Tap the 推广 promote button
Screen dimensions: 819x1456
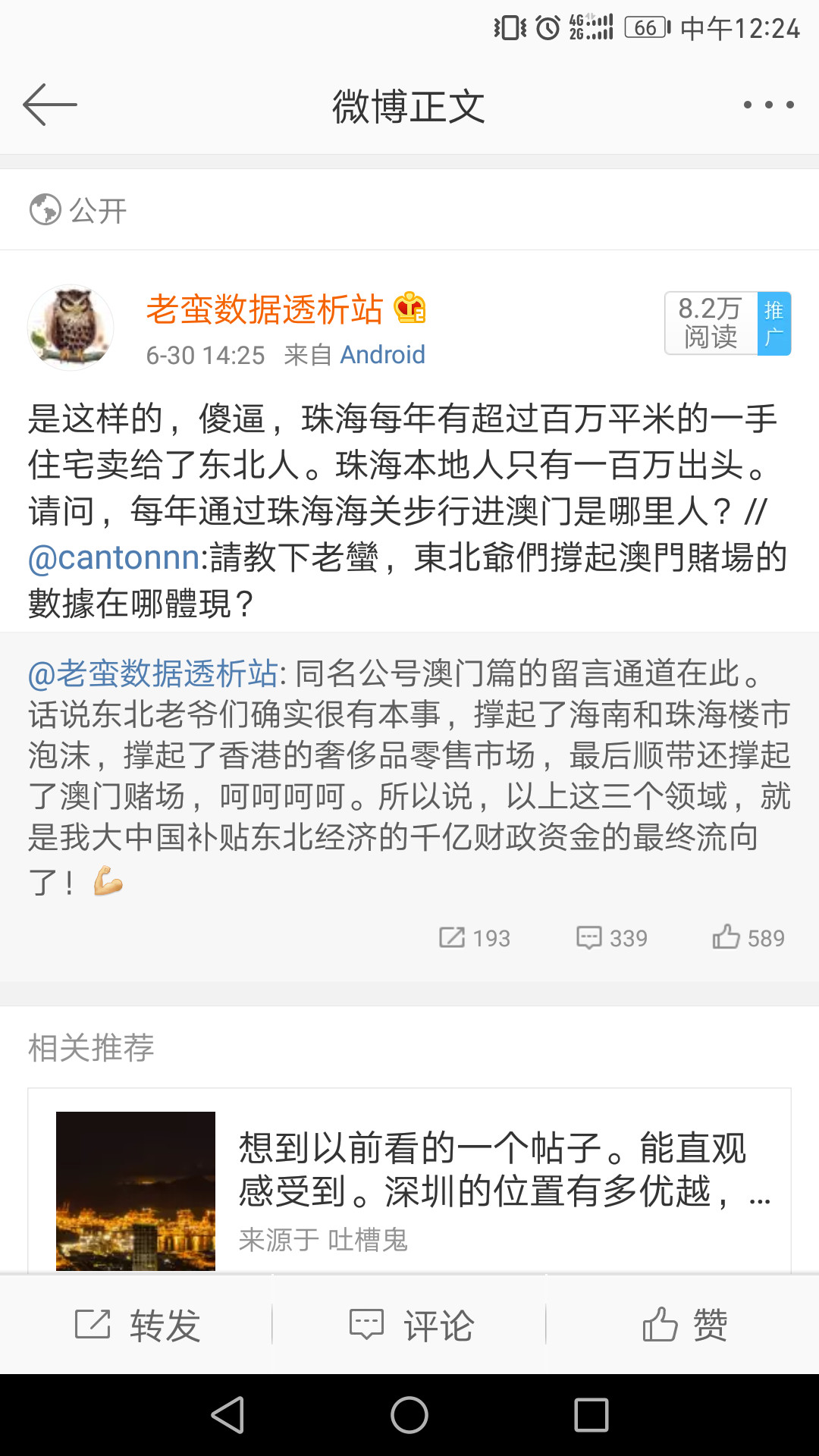point(774,323)
